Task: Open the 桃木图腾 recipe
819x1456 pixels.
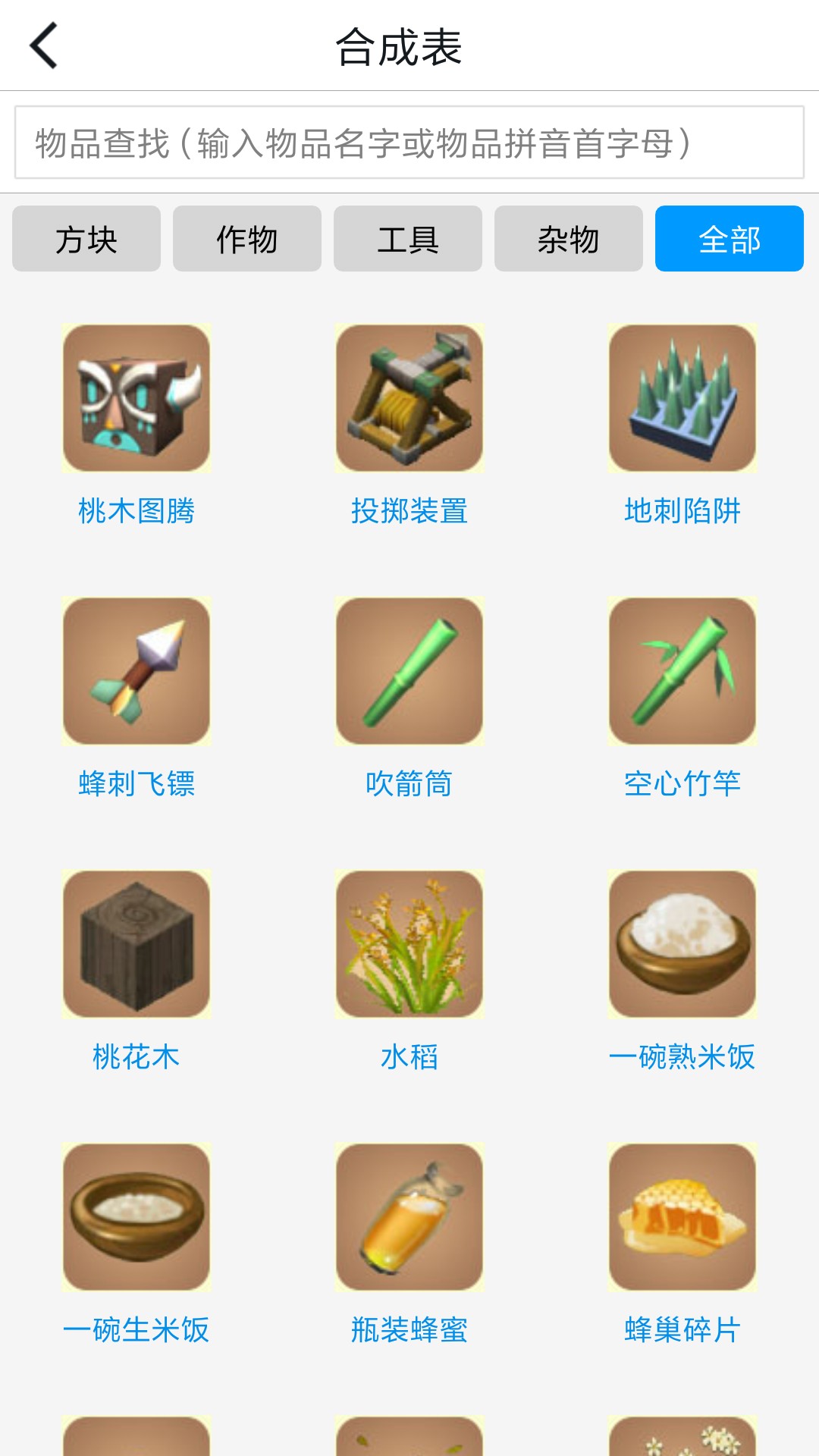Action: click(x=136, y=398)
